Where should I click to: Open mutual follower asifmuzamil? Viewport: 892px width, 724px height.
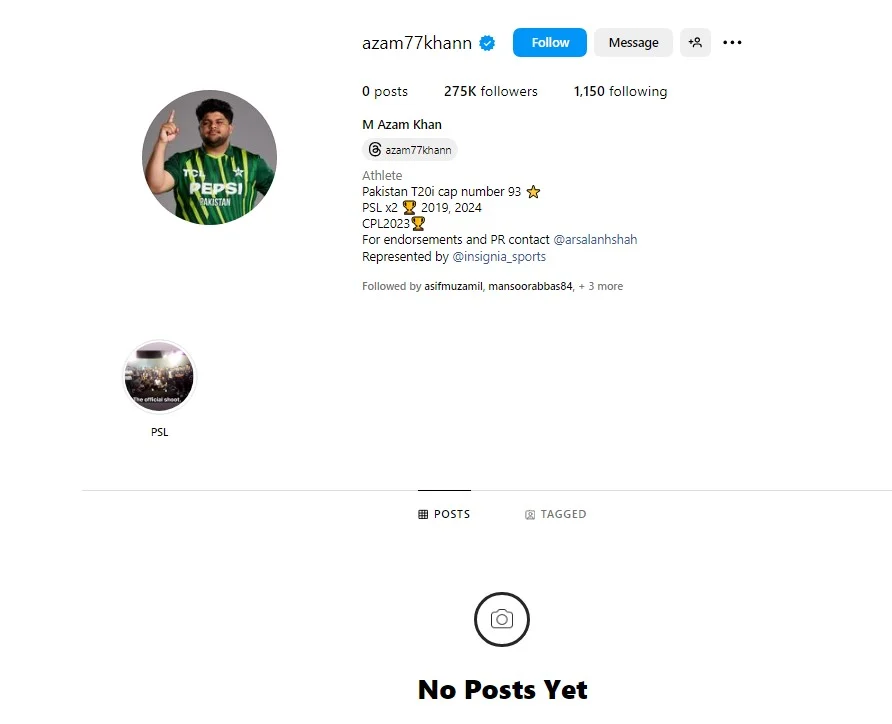point(453,286)
